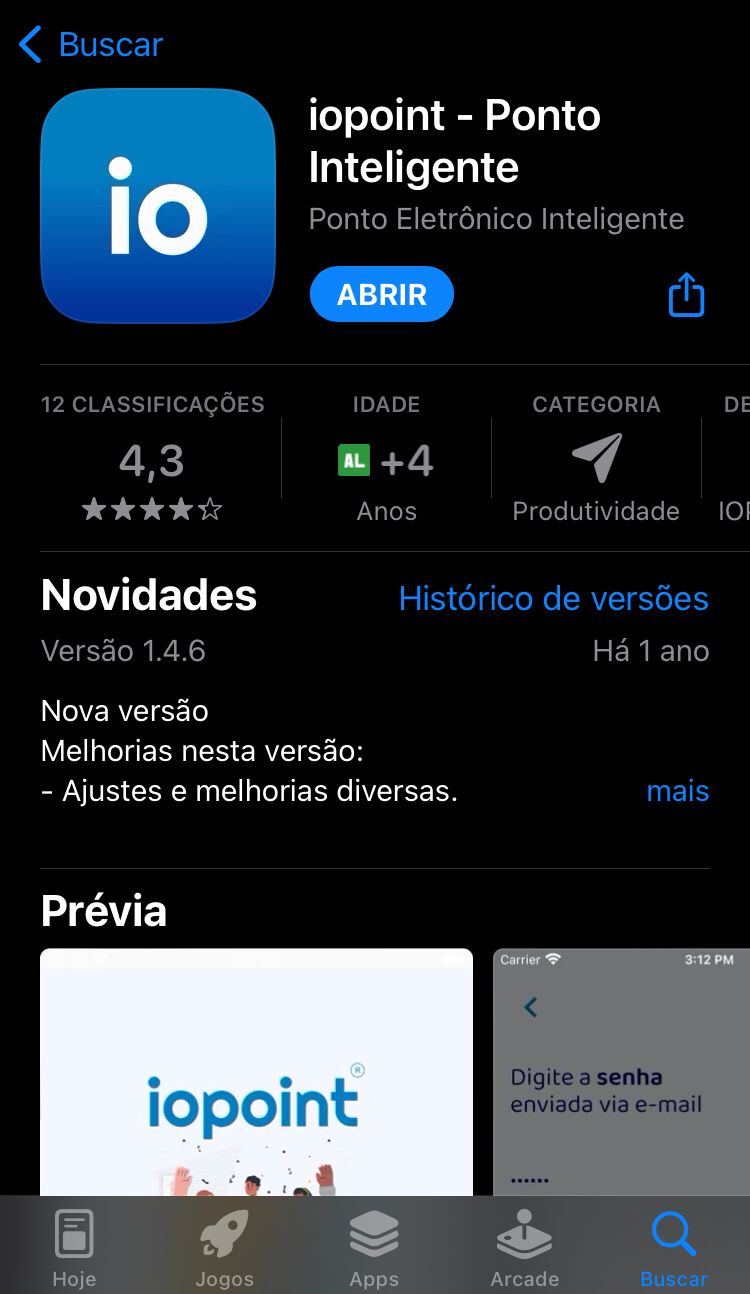Open the senha preview screenshot

620,1070
